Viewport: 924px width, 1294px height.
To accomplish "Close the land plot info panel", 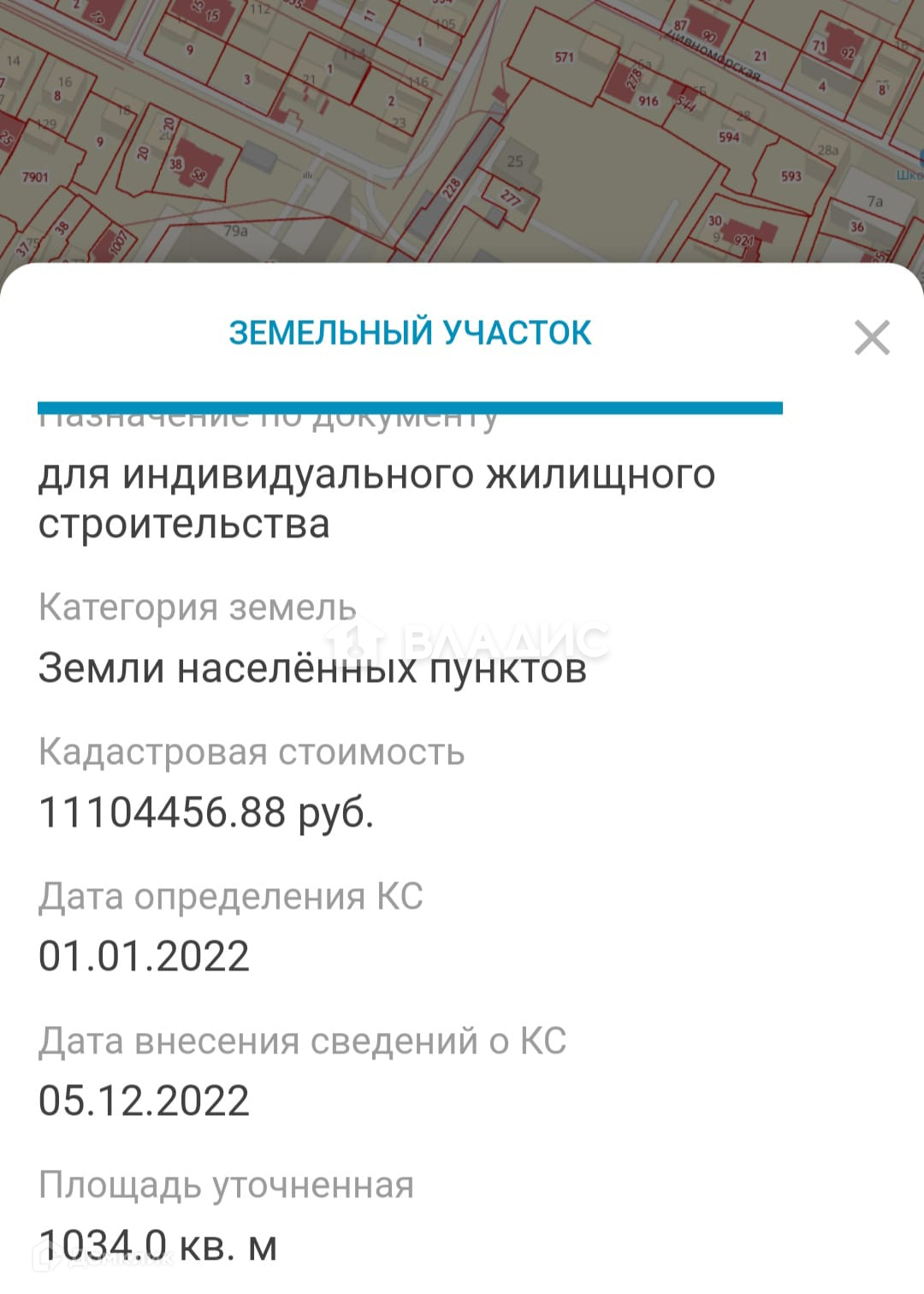I will tap(872, 337).
